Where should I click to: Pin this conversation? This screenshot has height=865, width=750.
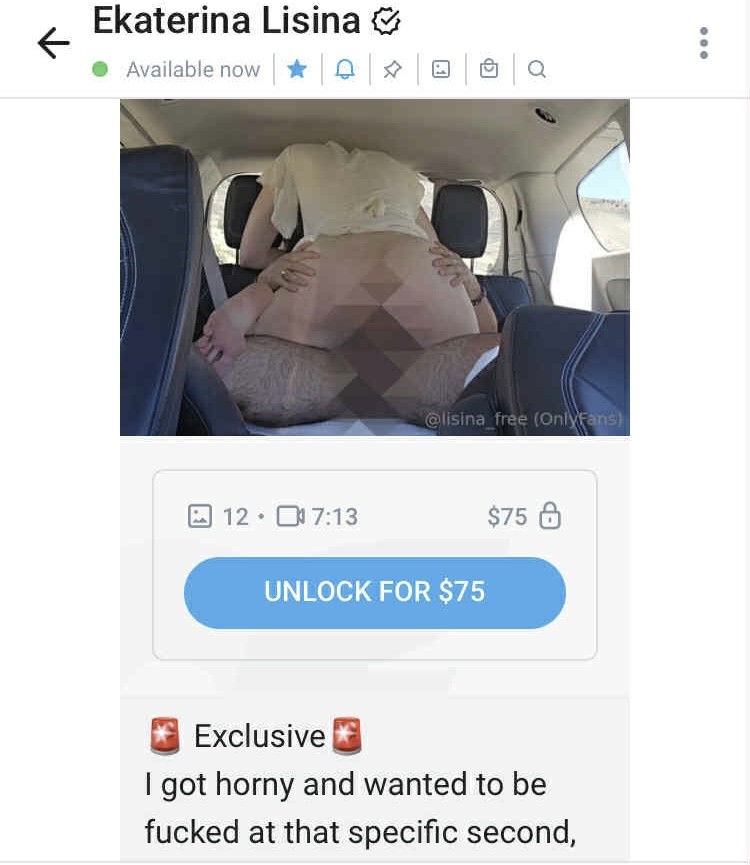point(393,69)
